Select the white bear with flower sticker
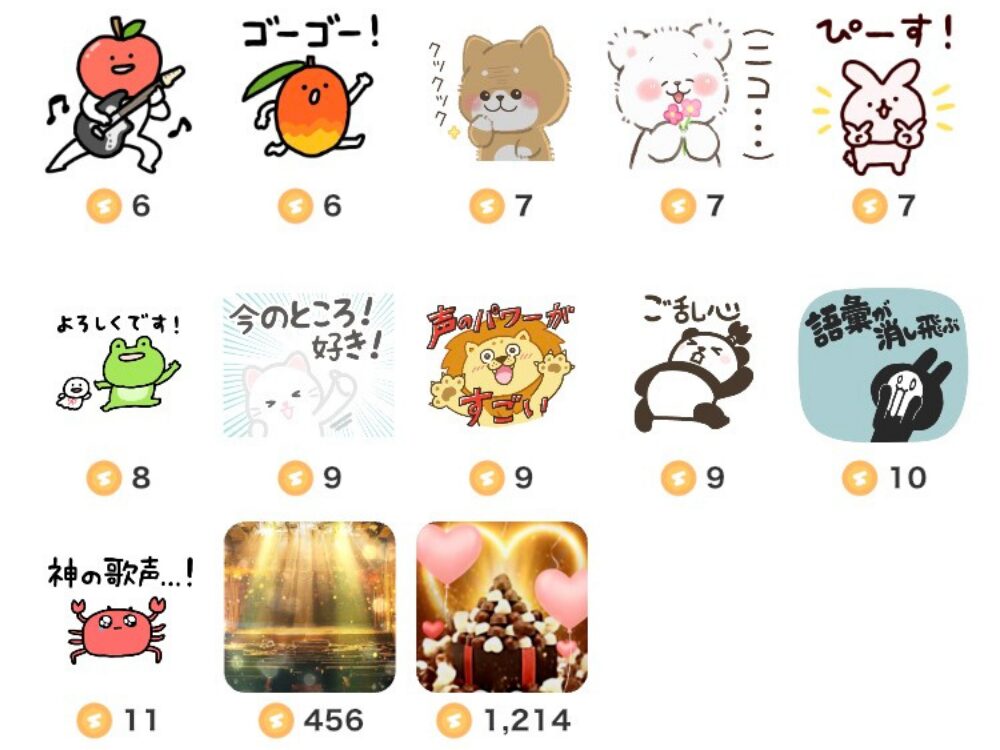The image size is (1000, 750). [690, 95]
